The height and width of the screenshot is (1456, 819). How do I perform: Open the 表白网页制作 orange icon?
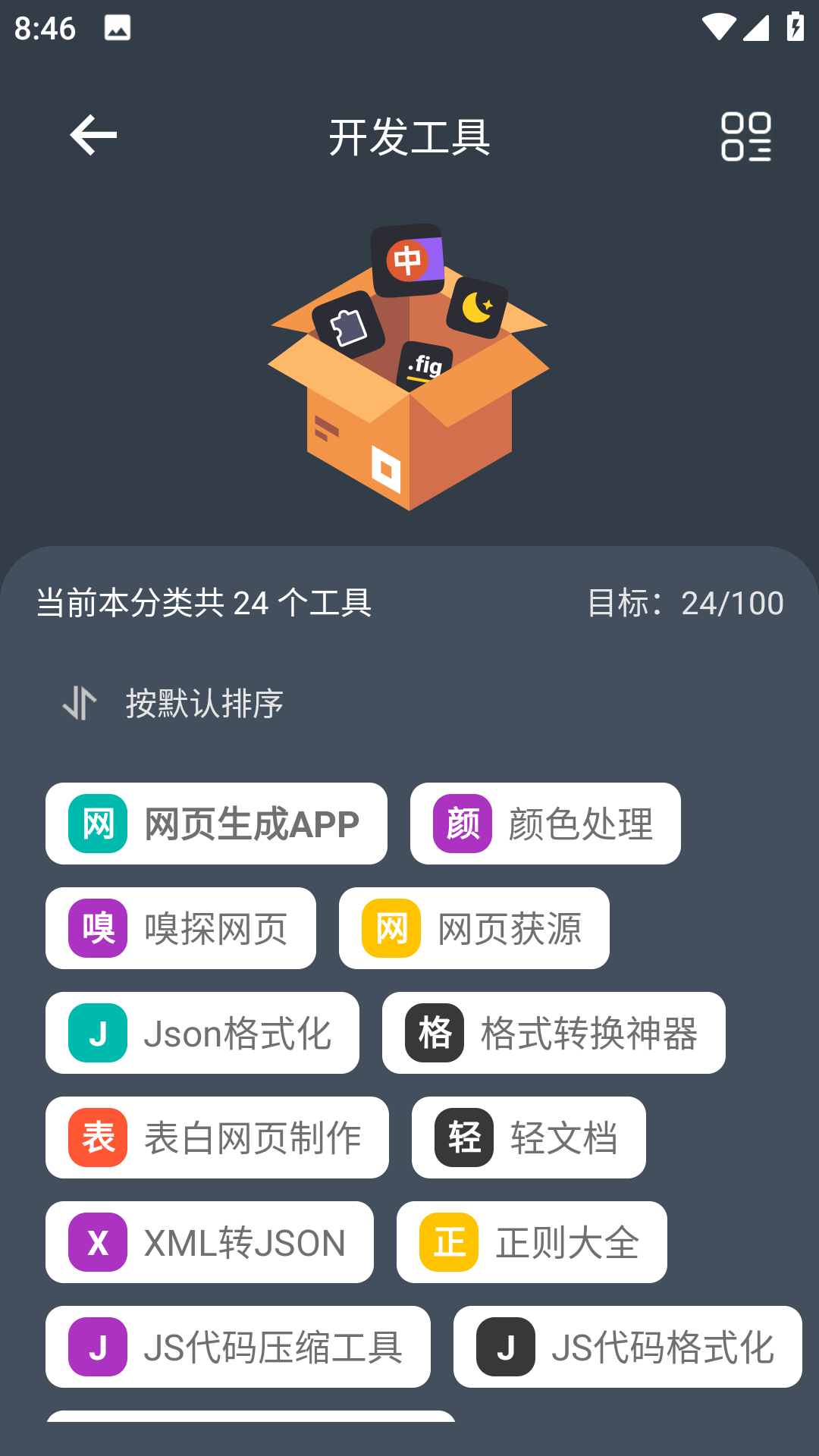point(97,1137)
